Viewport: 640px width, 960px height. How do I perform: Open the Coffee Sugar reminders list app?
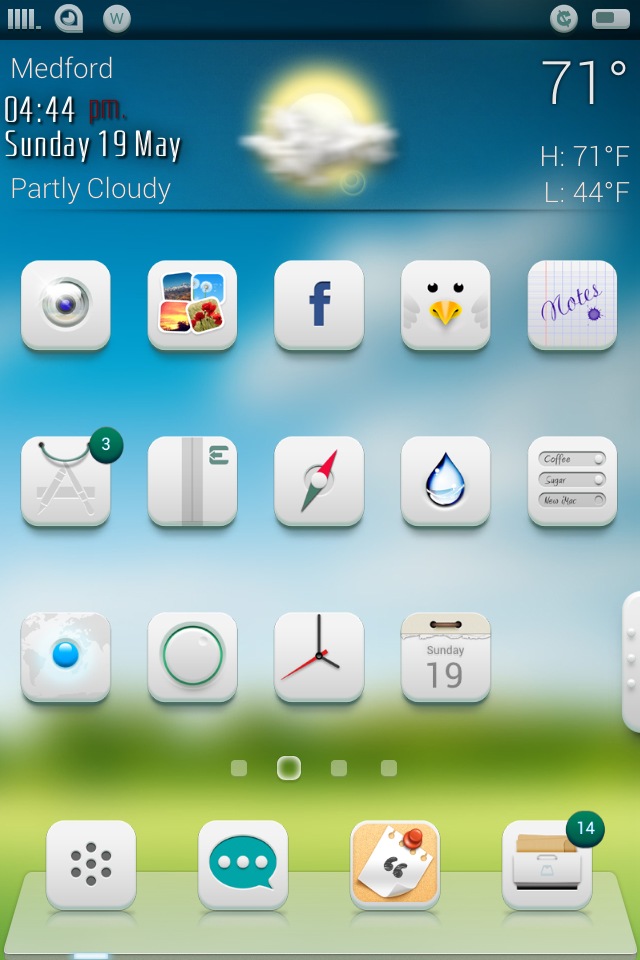(x=572, y=480)
